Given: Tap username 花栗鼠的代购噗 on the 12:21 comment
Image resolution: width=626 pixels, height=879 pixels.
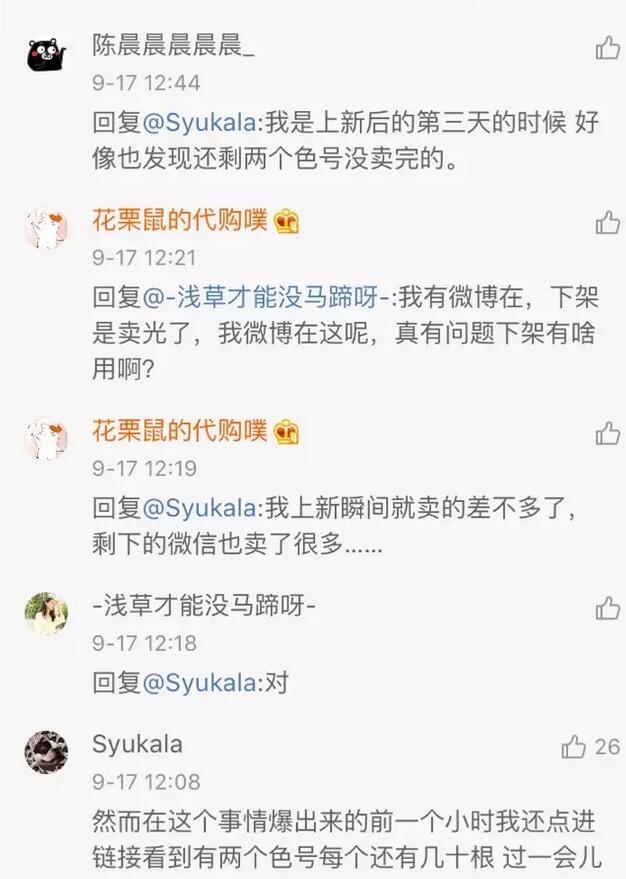Looking at the screenshot, I should (x=180, y=221).
